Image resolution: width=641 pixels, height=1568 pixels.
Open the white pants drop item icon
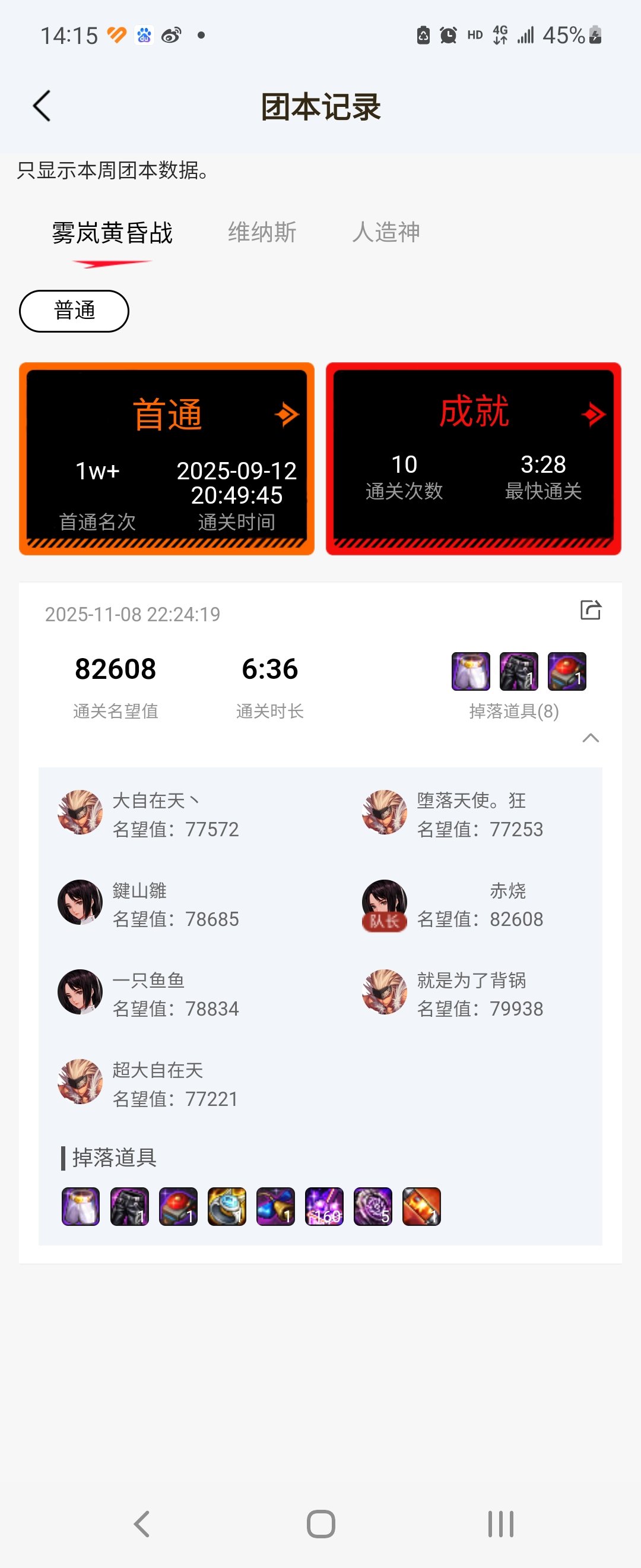point(80,1207)
